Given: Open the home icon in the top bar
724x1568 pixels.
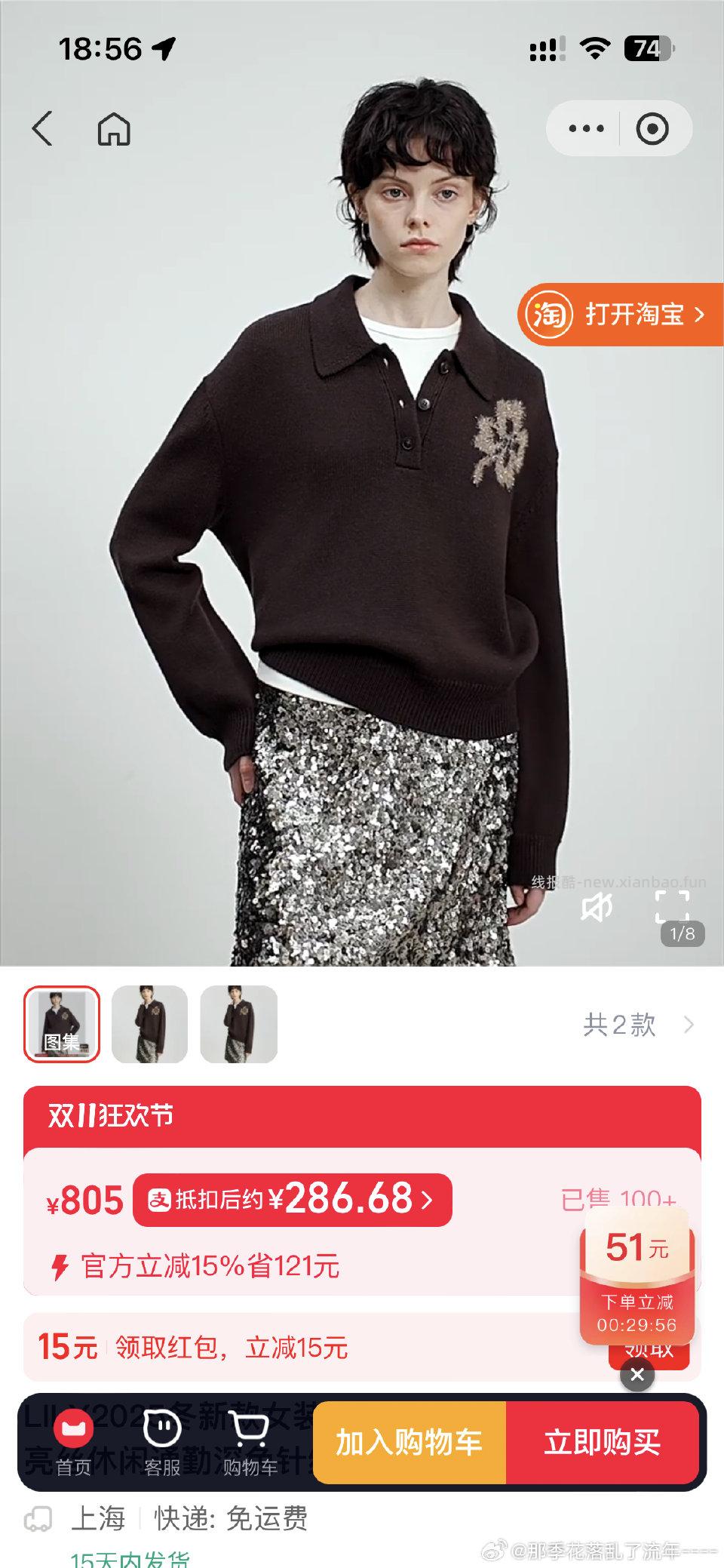Looking at the screenshot, I should click(112, 129).
